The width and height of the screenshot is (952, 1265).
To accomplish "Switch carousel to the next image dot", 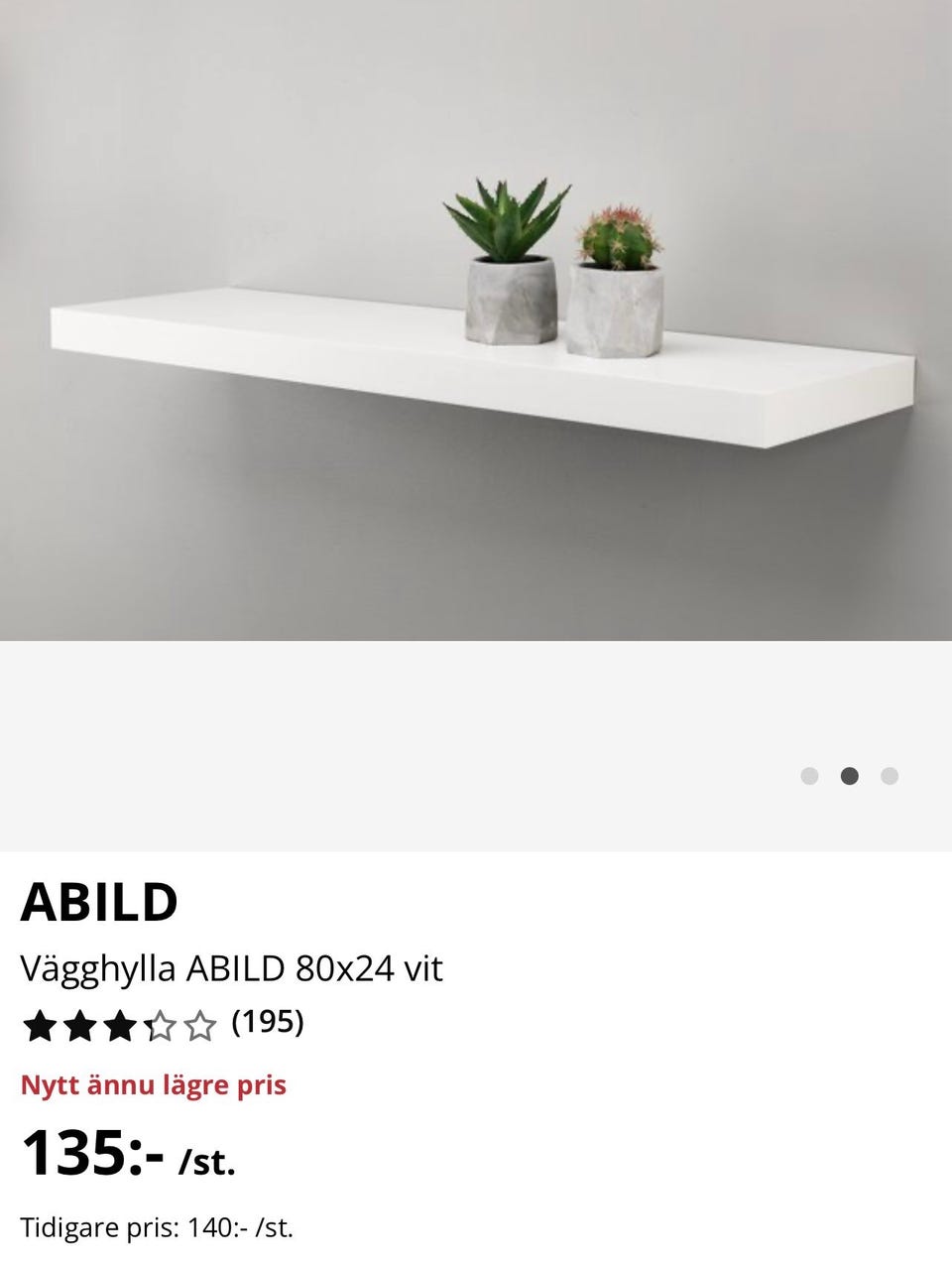I will coord(891,776).
